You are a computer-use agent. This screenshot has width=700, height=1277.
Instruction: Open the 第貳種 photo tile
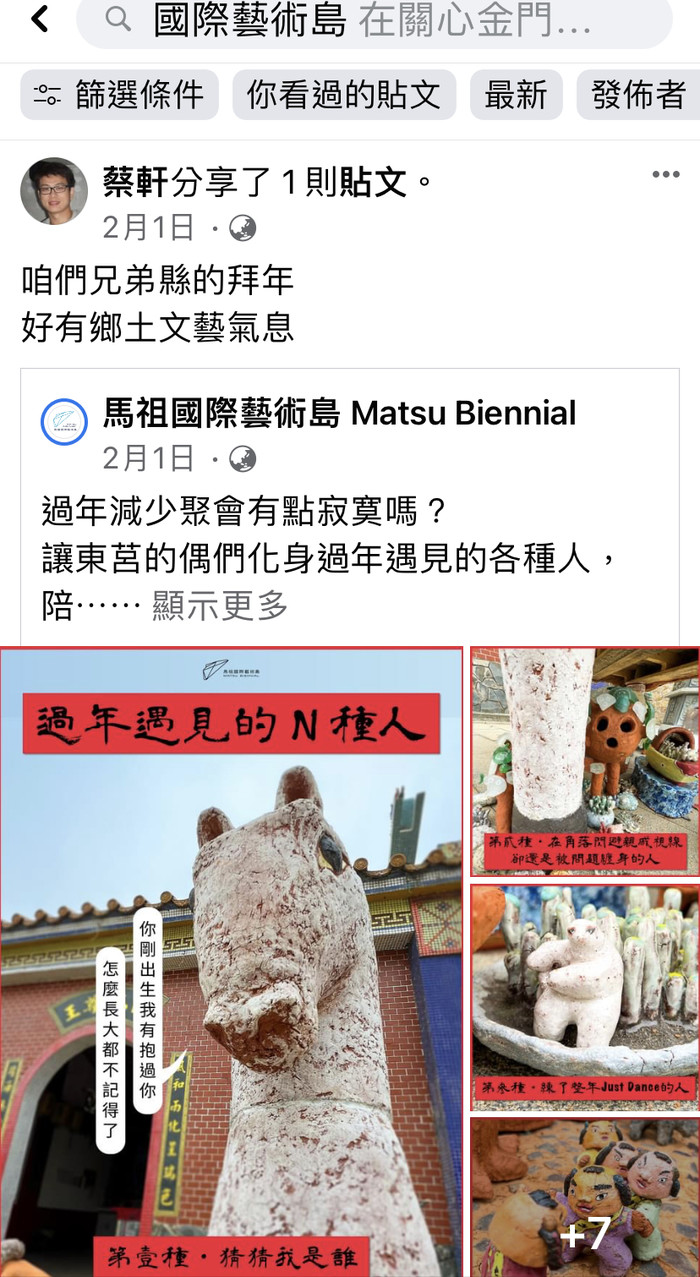click(585, 762)
